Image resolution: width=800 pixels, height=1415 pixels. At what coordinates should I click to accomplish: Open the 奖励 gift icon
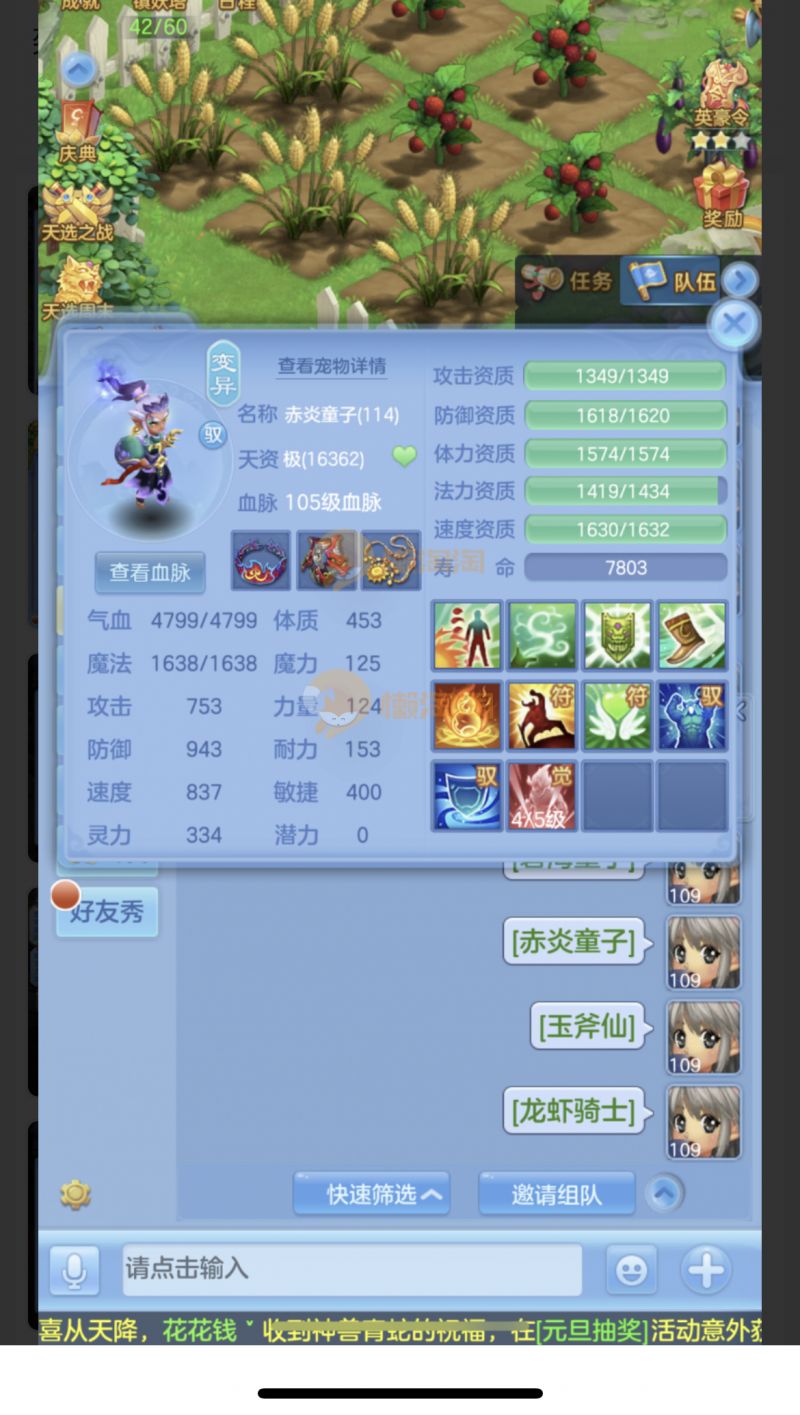(722, 195)
